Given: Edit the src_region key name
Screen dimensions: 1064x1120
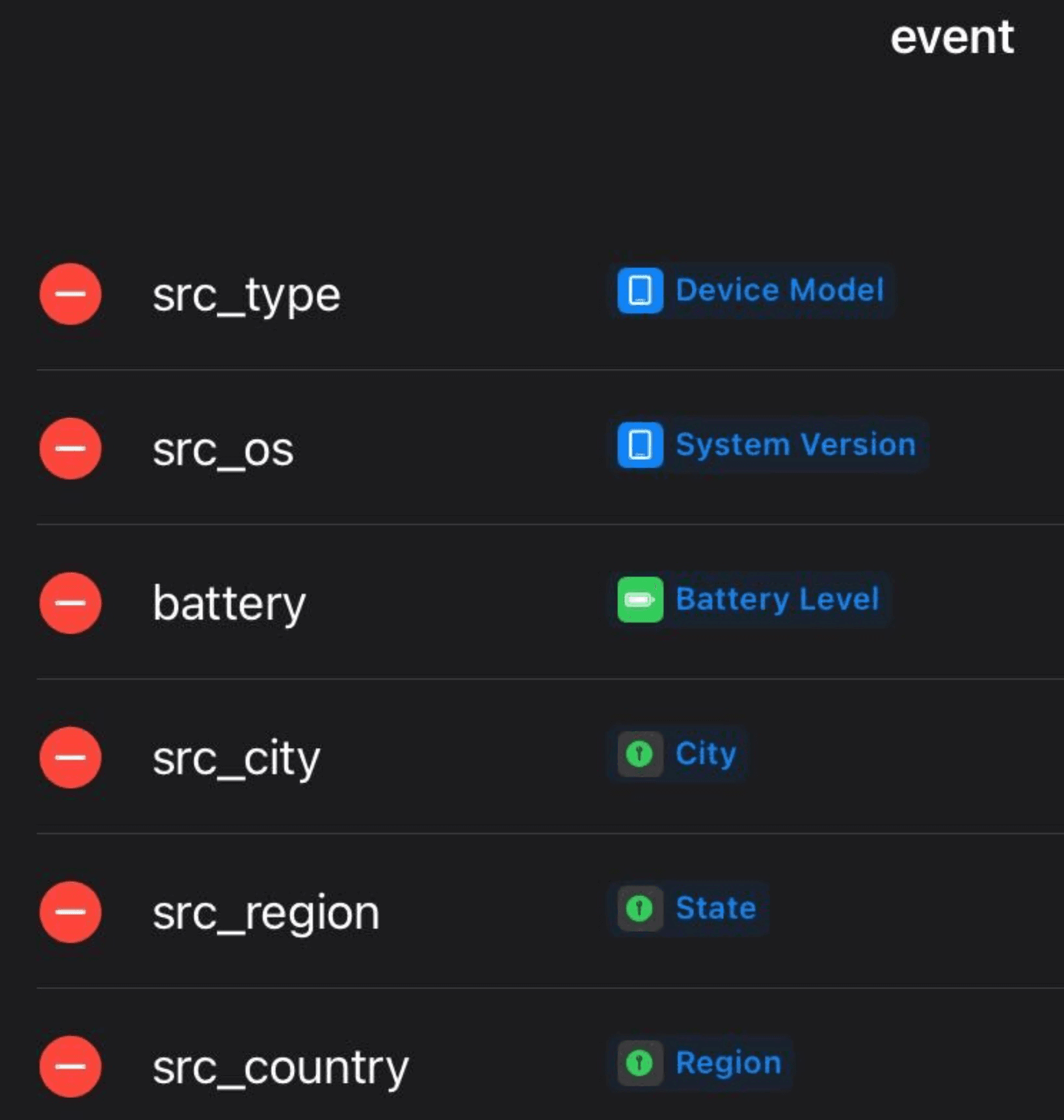Looking at the screenshot, I should click(266, 913).
